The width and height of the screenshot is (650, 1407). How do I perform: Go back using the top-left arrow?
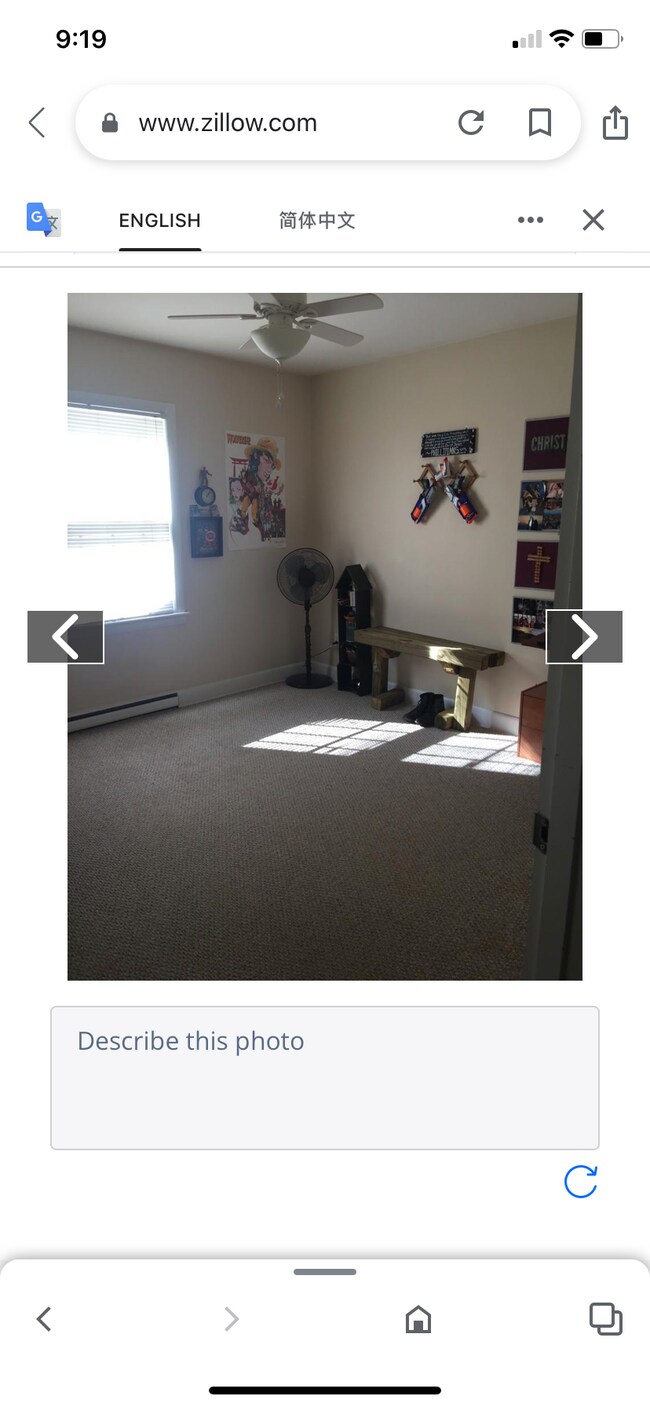[37, 123]
